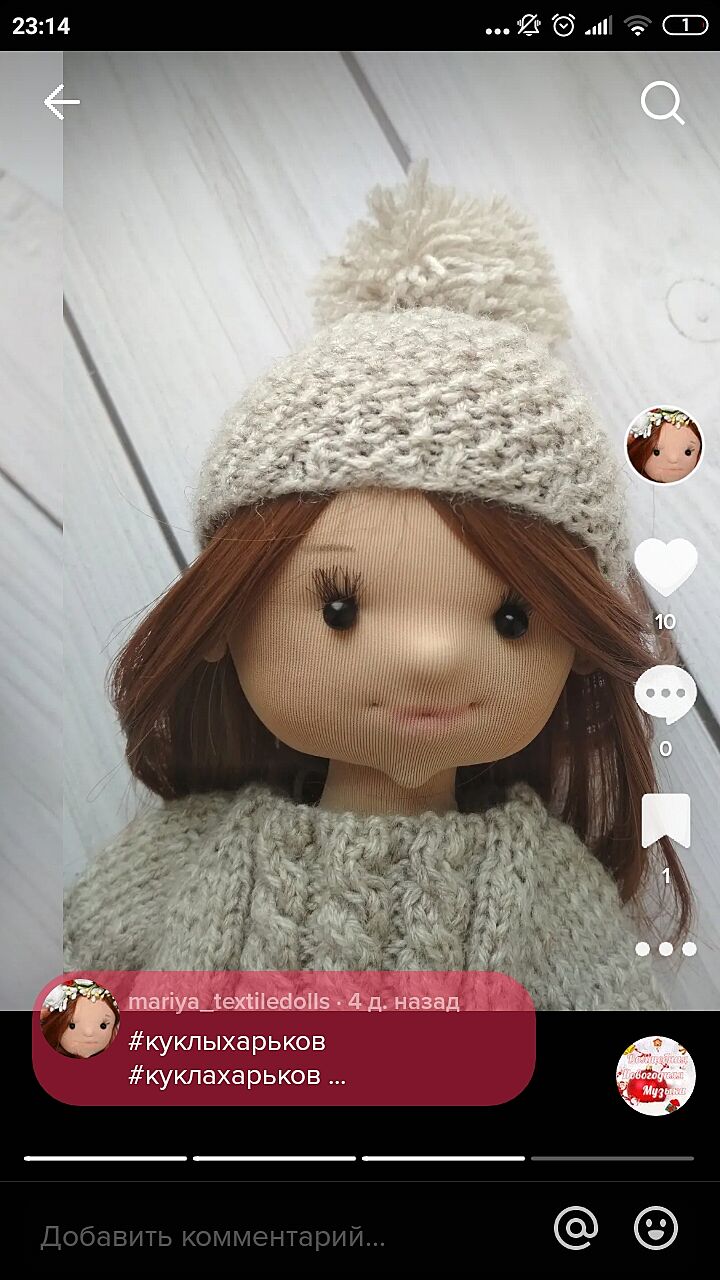This screenshot has height=1280, width=720.
Task: Open the emoji picker smiley
Action: tap(656, 1228)
